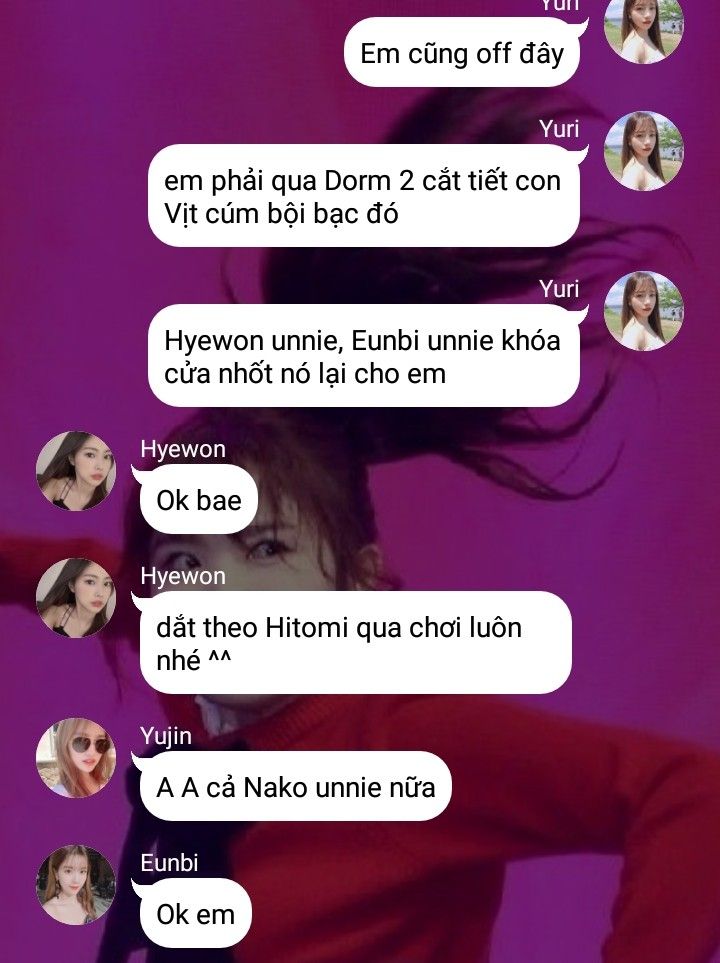Open Yuri's avatar beside the Dorm 2 message
Viewport: 720px width, 963px height.
pos(644,151)
